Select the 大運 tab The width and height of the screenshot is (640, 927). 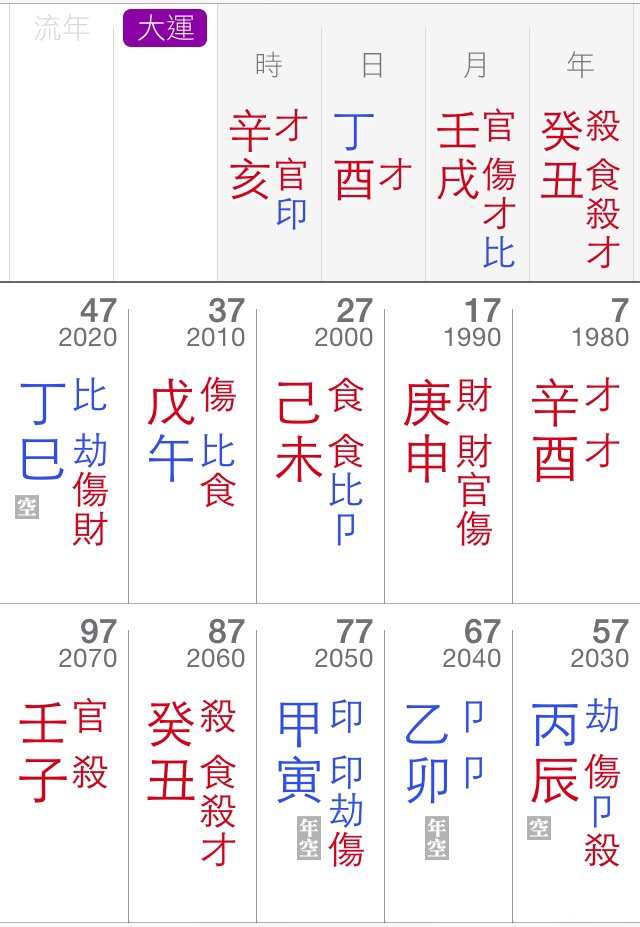pyautogui.click(x=165, y=29)
